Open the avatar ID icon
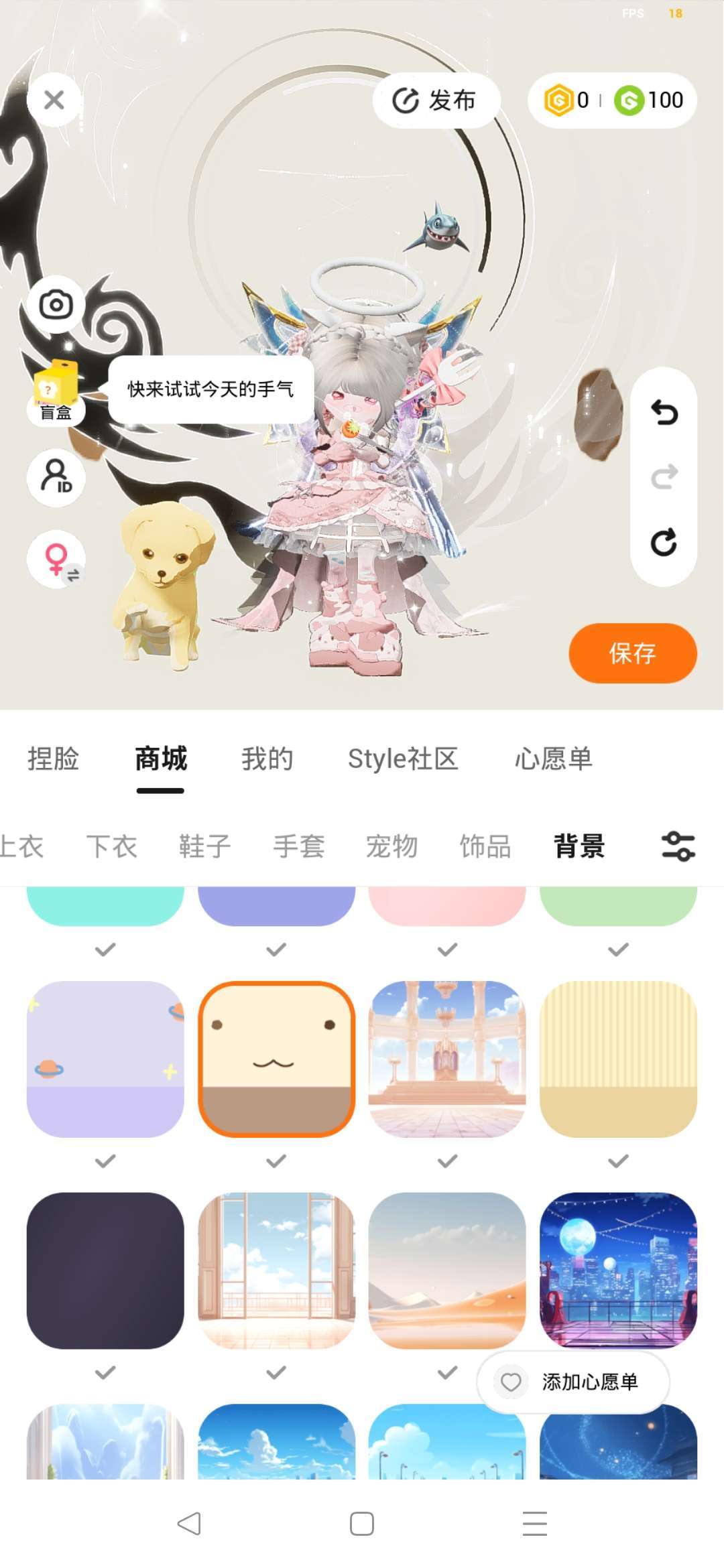Viewport: 724px width, 1568px height. coord(56,477)
